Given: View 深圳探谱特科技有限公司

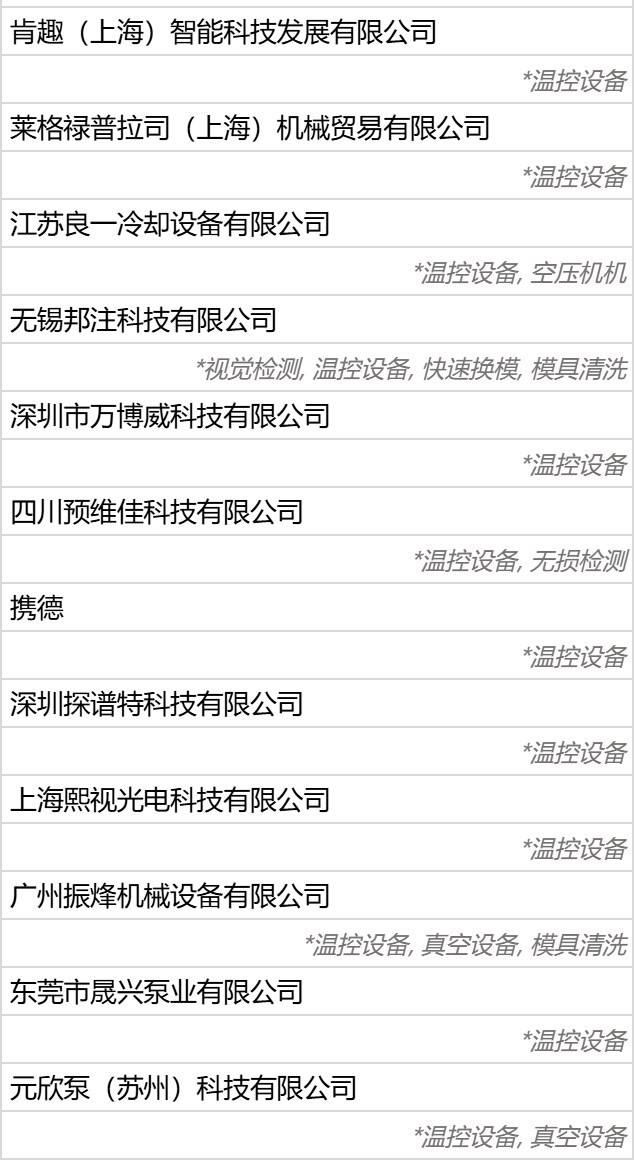Looking at the screenshot, I should click(x=156, y=704).
